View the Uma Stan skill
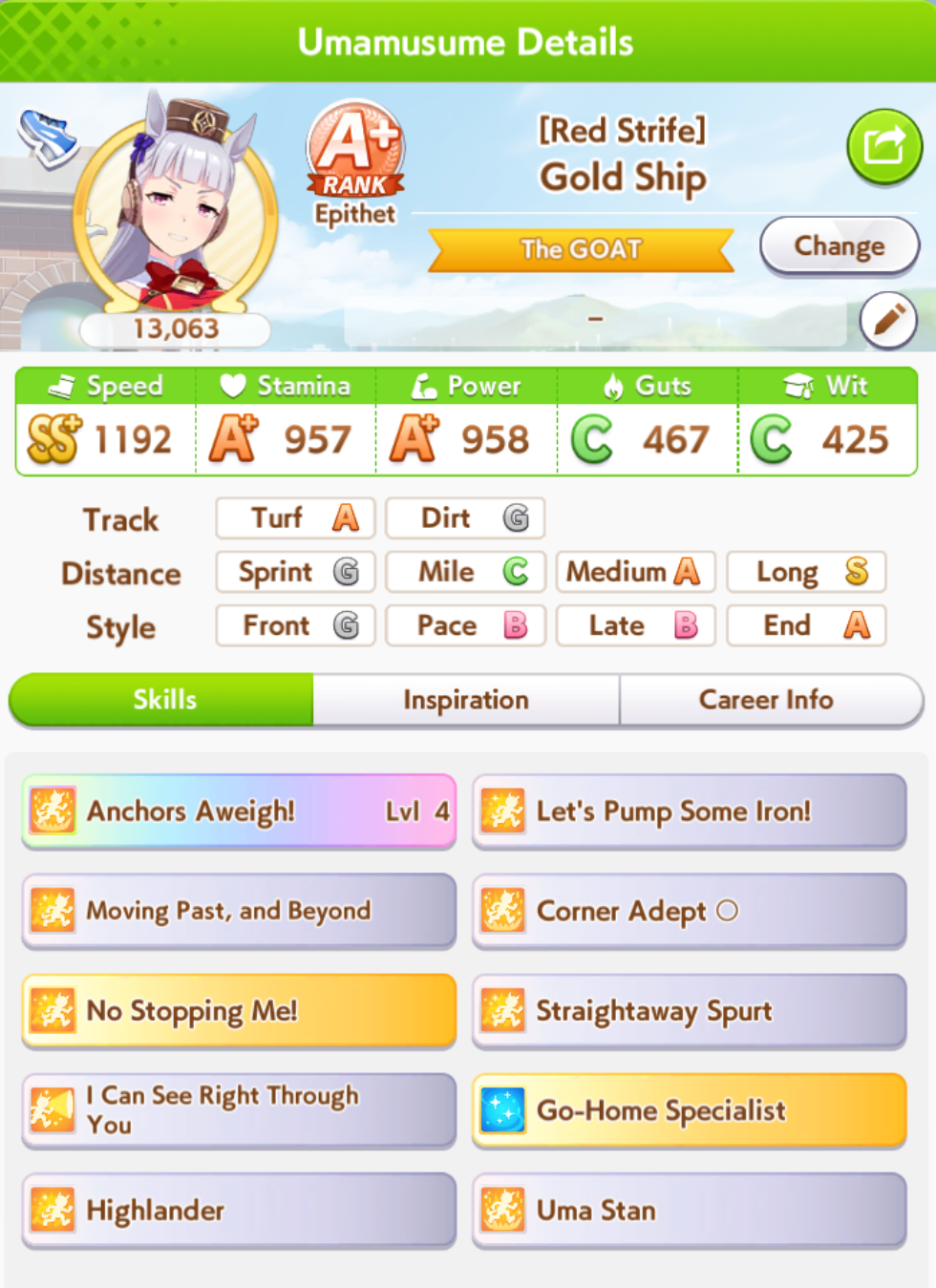The width and height of the screenshot is (936, 1288). click(x=689, y=1210)
